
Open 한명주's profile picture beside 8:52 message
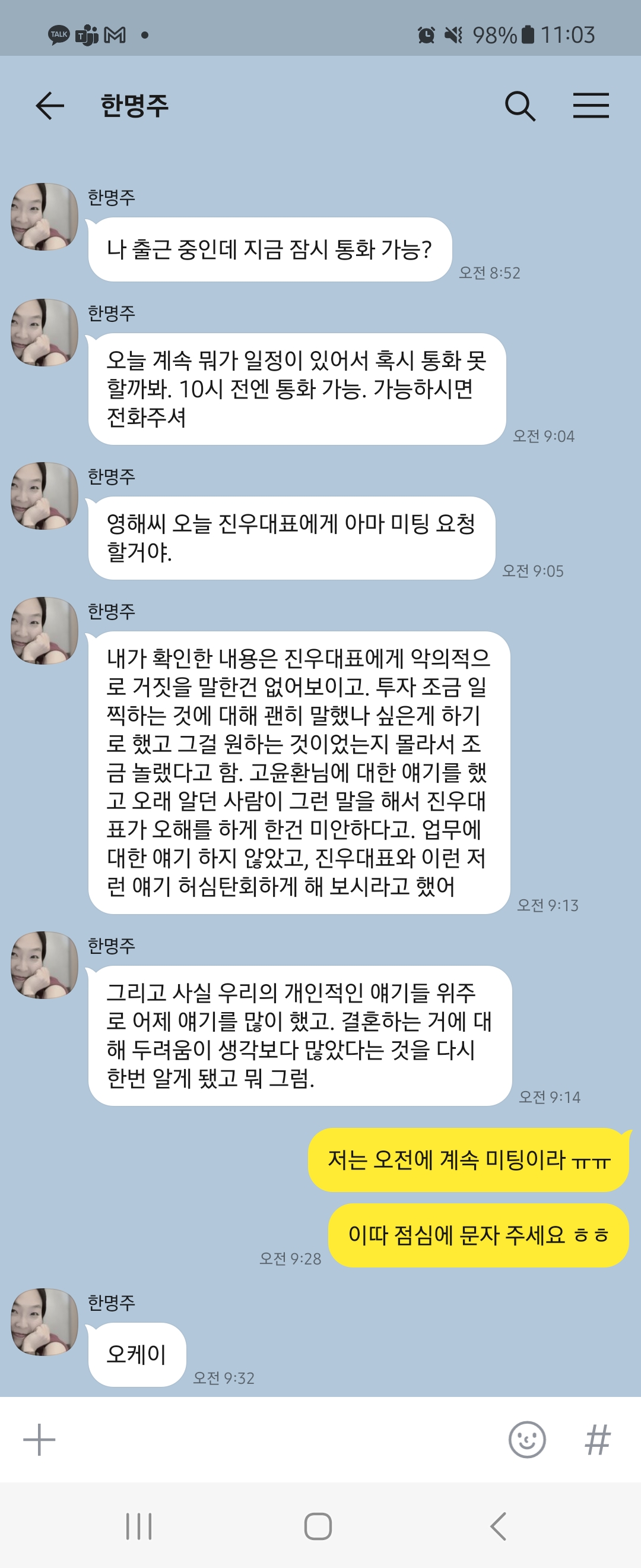45,217
